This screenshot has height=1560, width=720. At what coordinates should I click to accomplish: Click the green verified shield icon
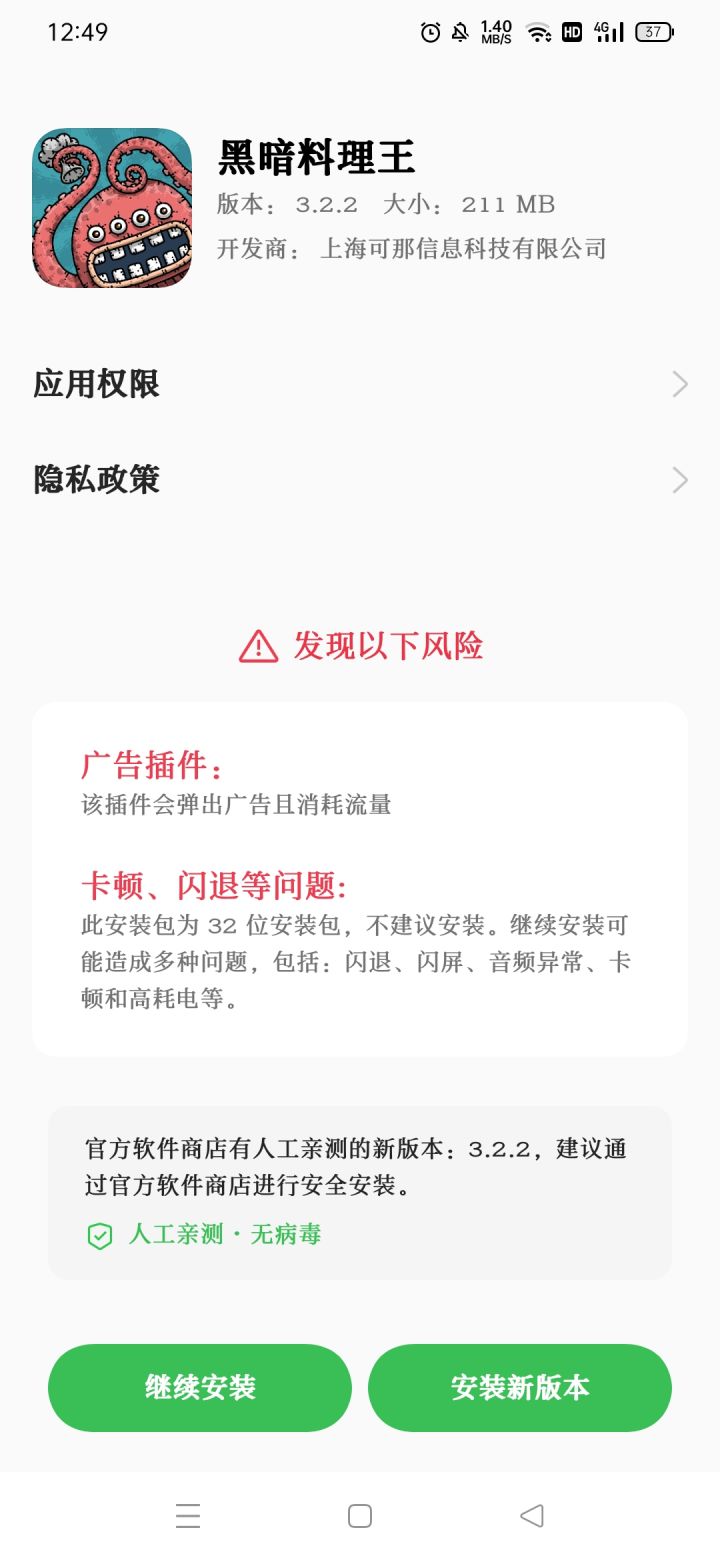[x=97, y=1236]
